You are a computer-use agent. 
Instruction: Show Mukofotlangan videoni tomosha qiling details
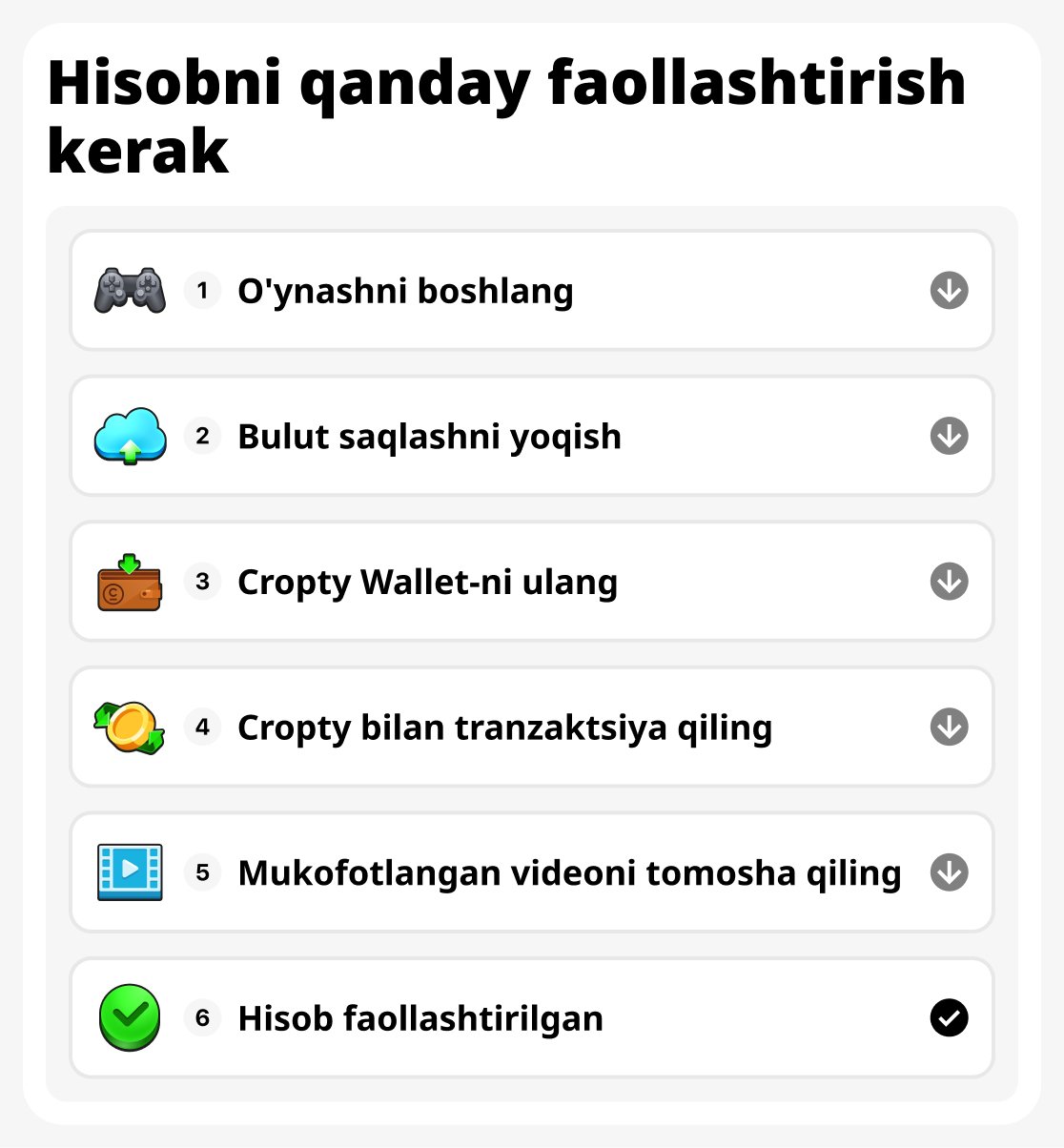pyautogui.click(x=949, y=872)
